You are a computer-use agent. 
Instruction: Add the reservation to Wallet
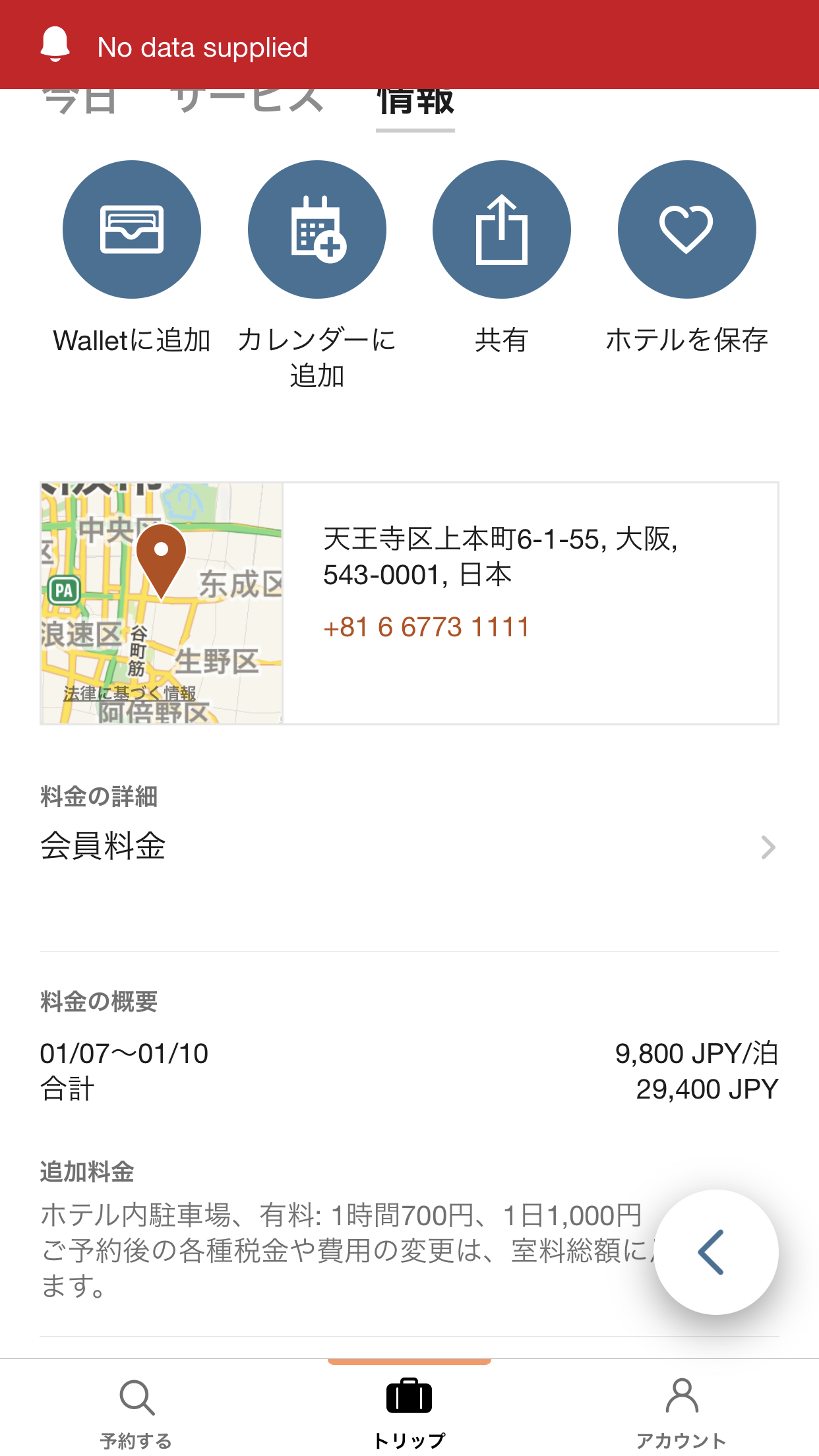point(132,229)
